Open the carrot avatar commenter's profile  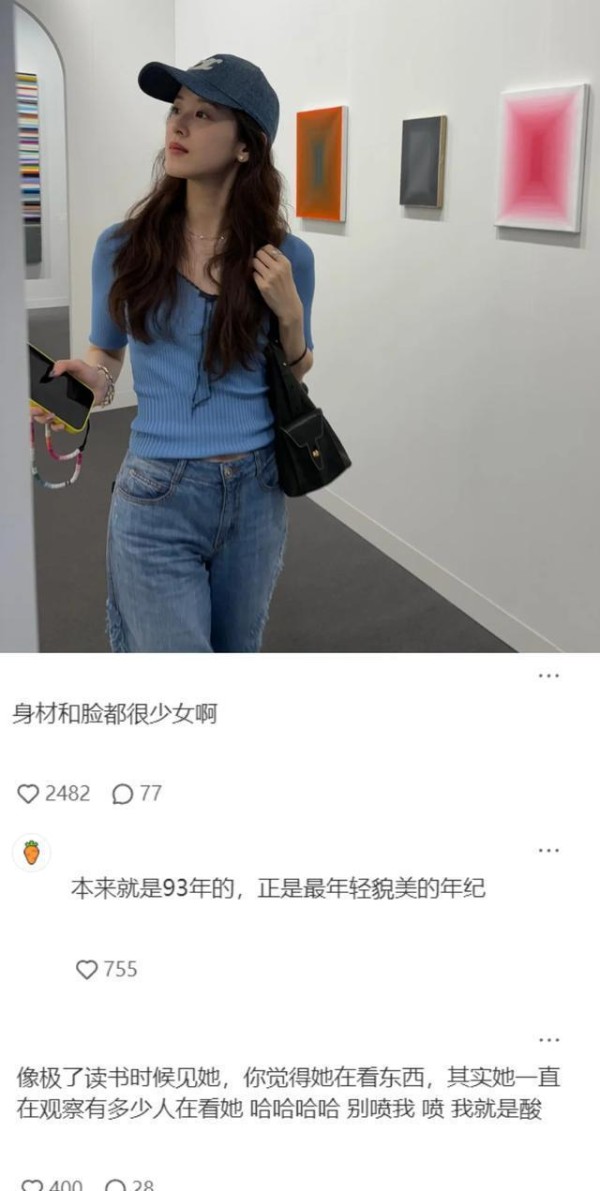tap(31, 853)
